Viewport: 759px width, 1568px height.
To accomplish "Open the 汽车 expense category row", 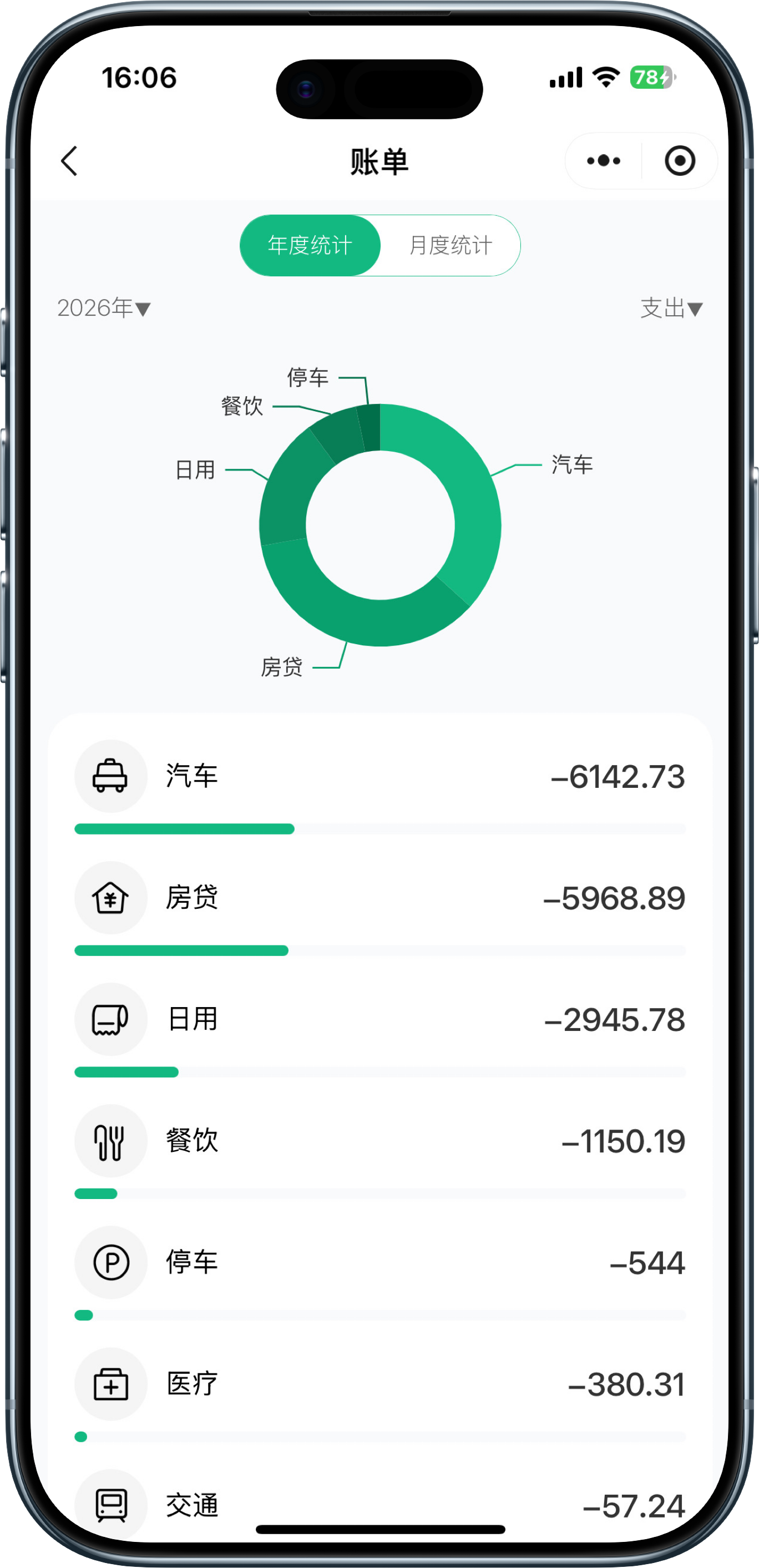I will pyautogui.click(x=379, y=777).
